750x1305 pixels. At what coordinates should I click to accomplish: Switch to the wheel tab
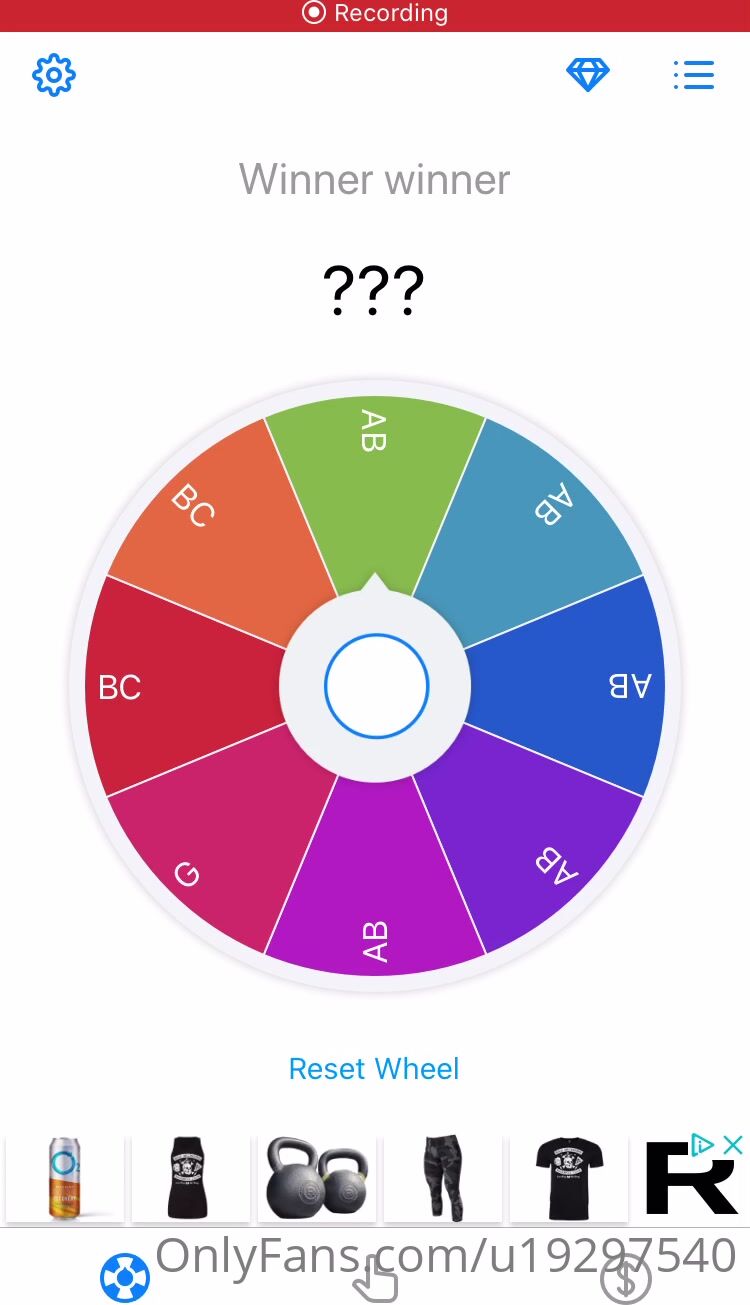pos(125,1278)
